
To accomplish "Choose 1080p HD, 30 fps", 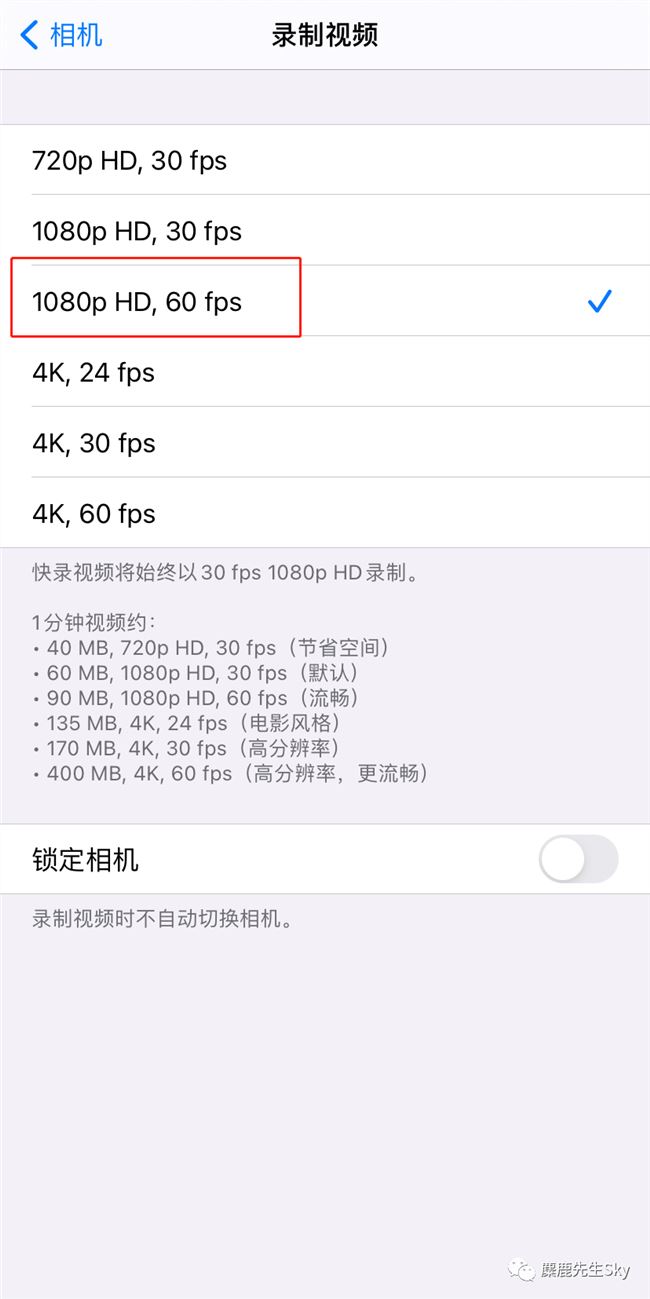I will [x=325, y=231].
